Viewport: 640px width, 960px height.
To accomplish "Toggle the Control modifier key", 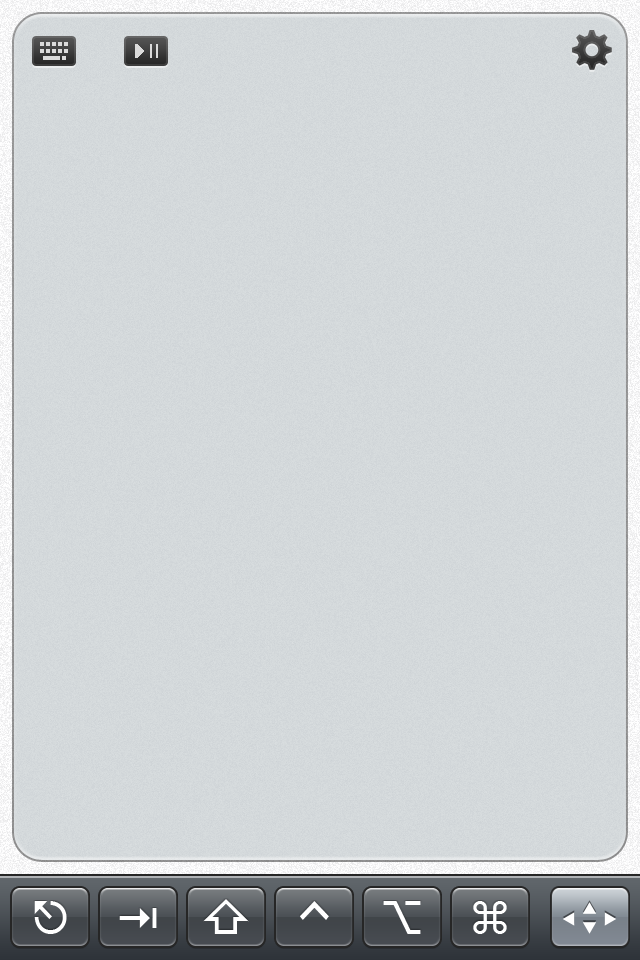I will tap(314, 916).
